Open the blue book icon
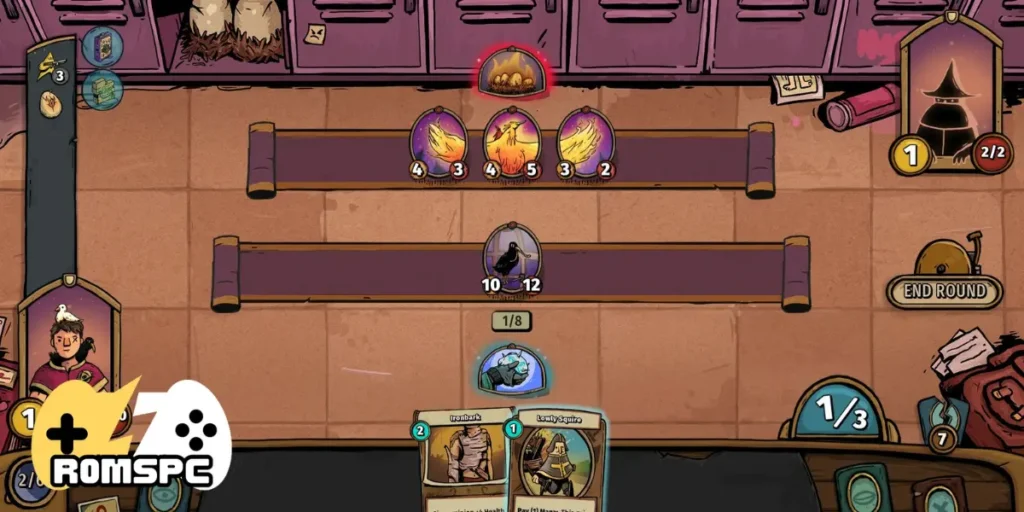This screenshot has height=512, width=1024. tap(102, 46)
